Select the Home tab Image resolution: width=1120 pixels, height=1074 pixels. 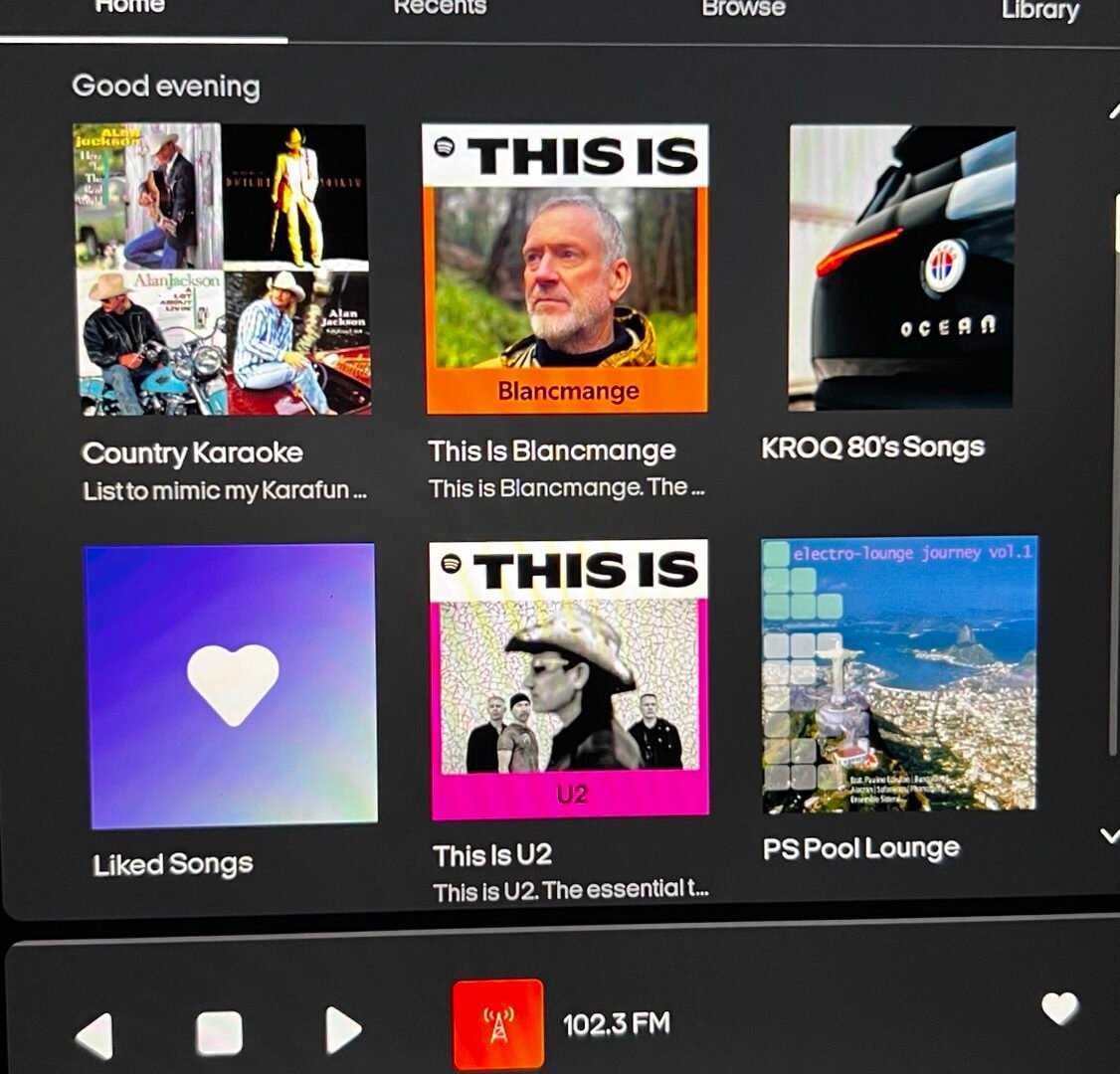pyautogui.click(x=129, y=8)
